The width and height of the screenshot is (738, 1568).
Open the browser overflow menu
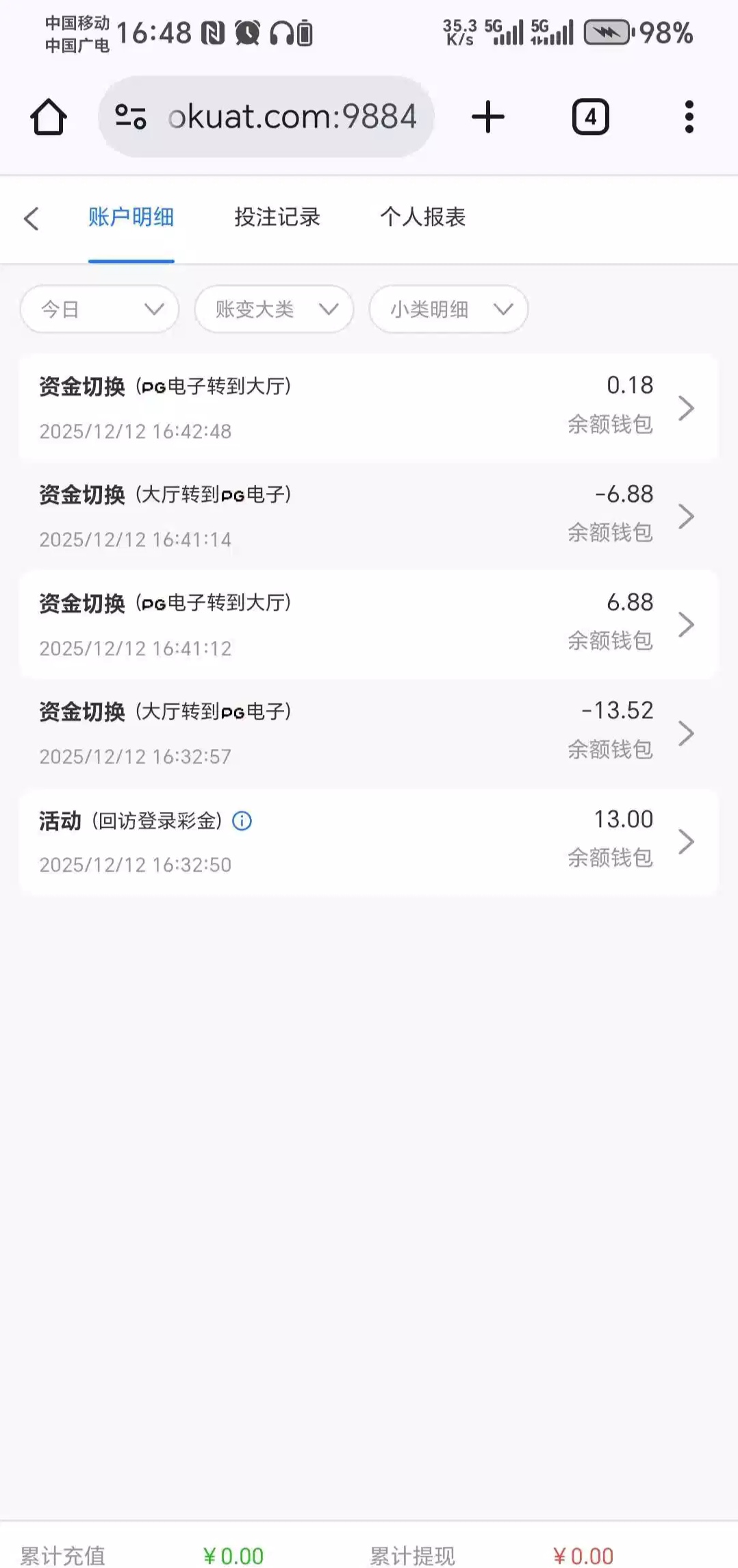pyautogui.click(x=689, y=117)
